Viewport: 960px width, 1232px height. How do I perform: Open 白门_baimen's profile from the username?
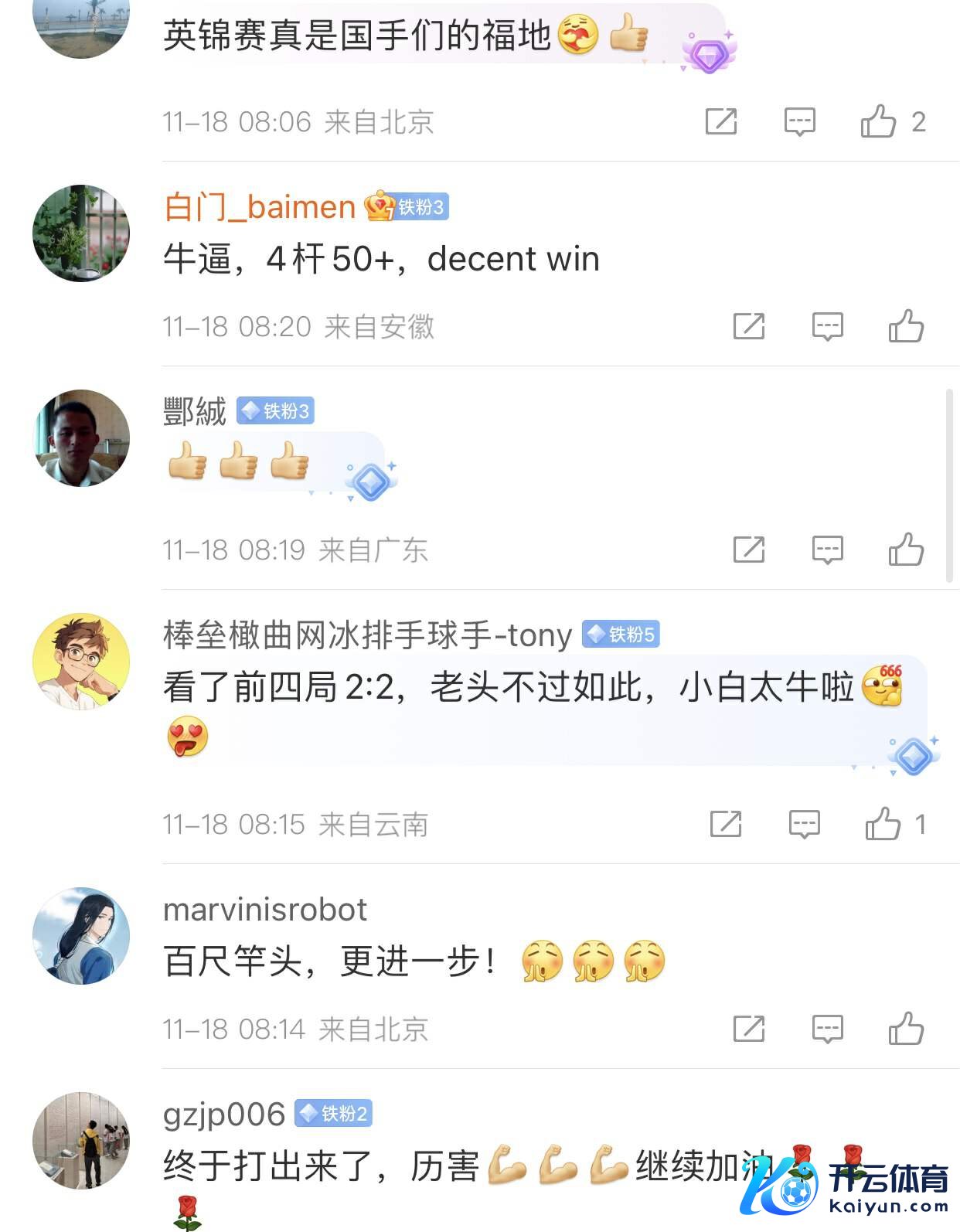click(x=260, y=207)
